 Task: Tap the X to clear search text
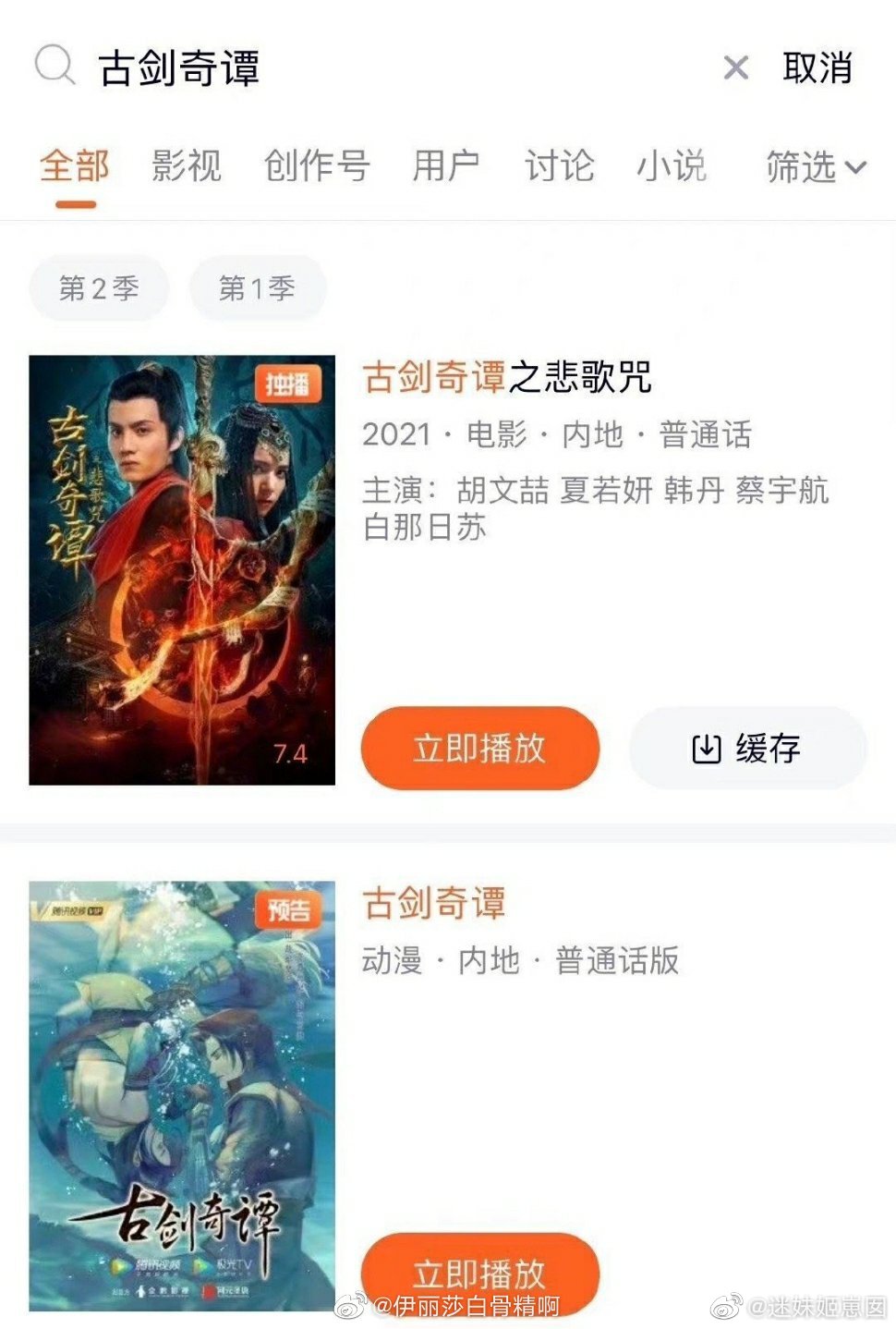point(734,67)
